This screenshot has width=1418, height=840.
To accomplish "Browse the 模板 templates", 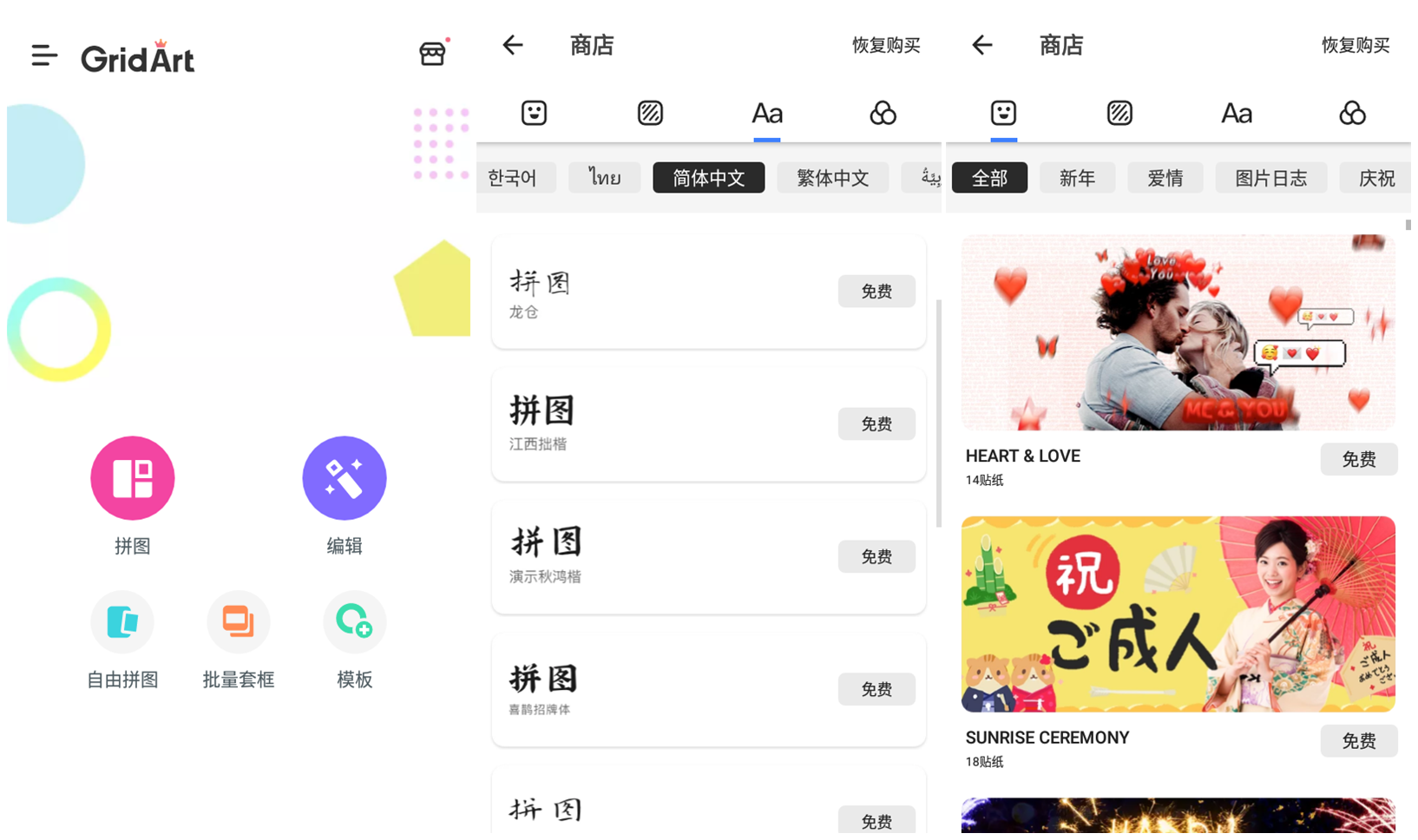I will tap(354, 622).
